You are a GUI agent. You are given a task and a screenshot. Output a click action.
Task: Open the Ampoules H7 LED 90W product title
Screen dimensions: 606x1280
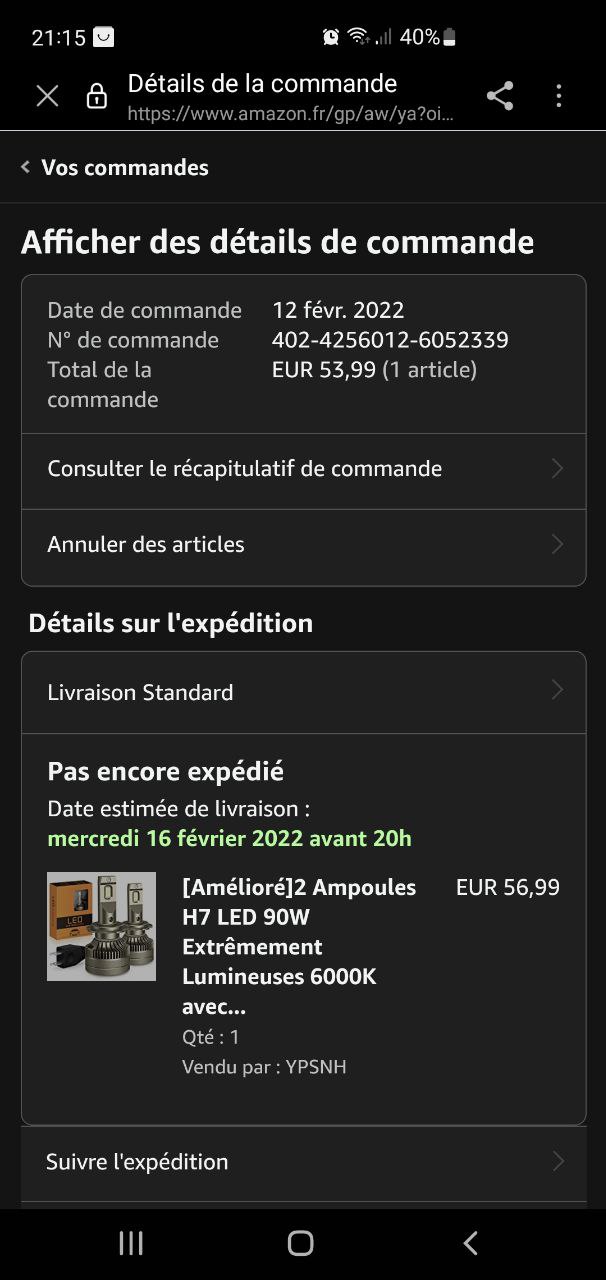[x=299, y=946]
